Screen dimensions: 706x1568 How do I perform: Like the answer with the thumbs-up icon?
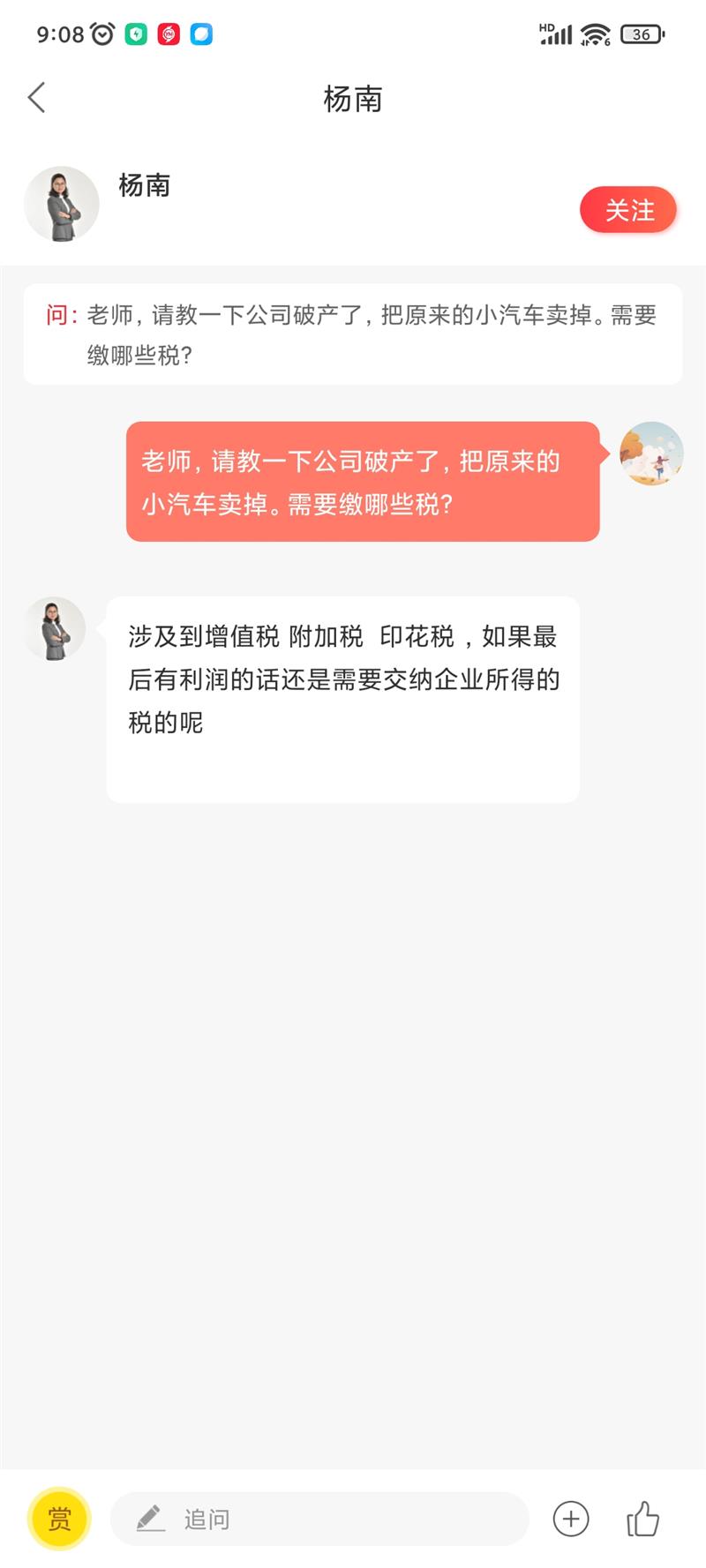643,1519
